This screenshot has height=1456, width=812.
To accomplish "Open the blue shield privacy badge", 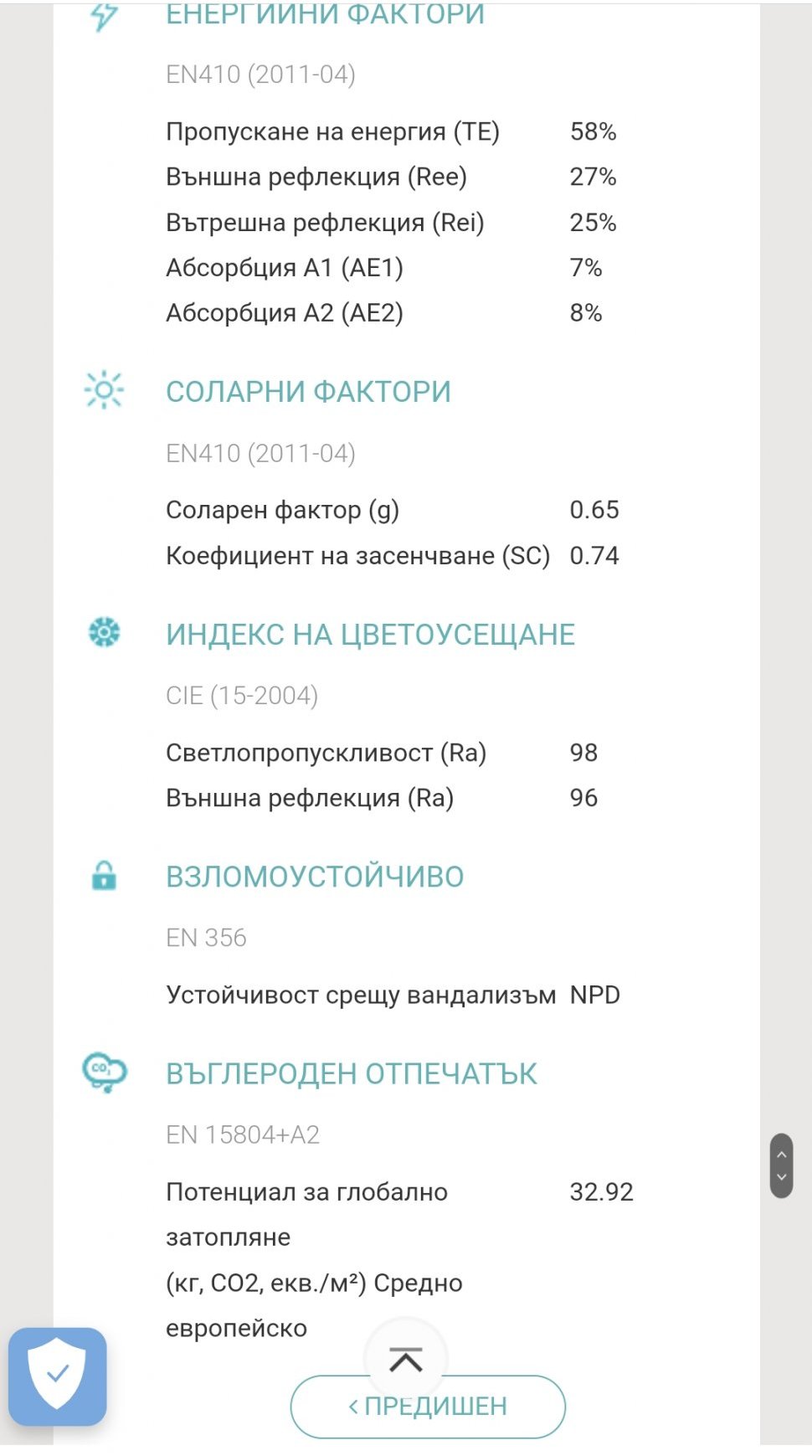I will pos(57,1376).
